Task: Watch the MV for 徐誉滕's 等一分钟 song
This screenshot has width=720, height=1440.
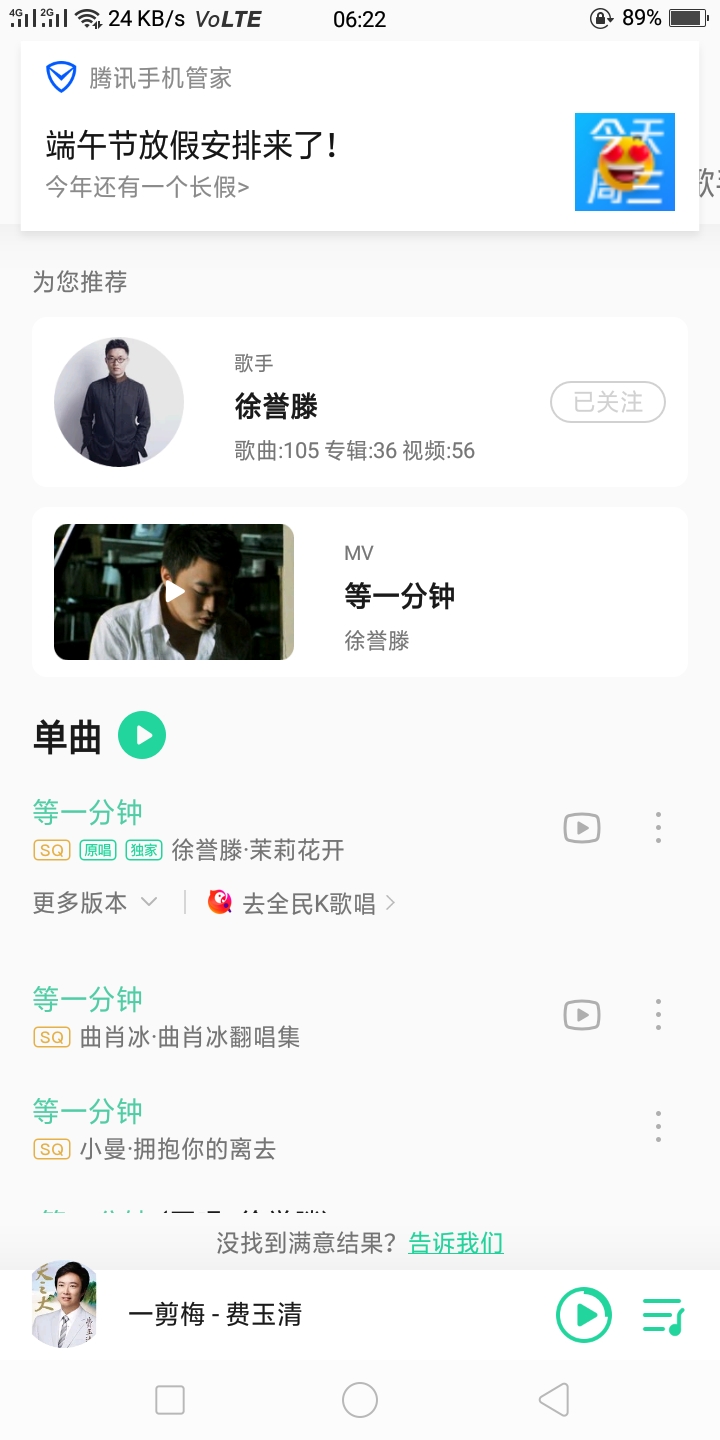Action: [x=582, y=828]
